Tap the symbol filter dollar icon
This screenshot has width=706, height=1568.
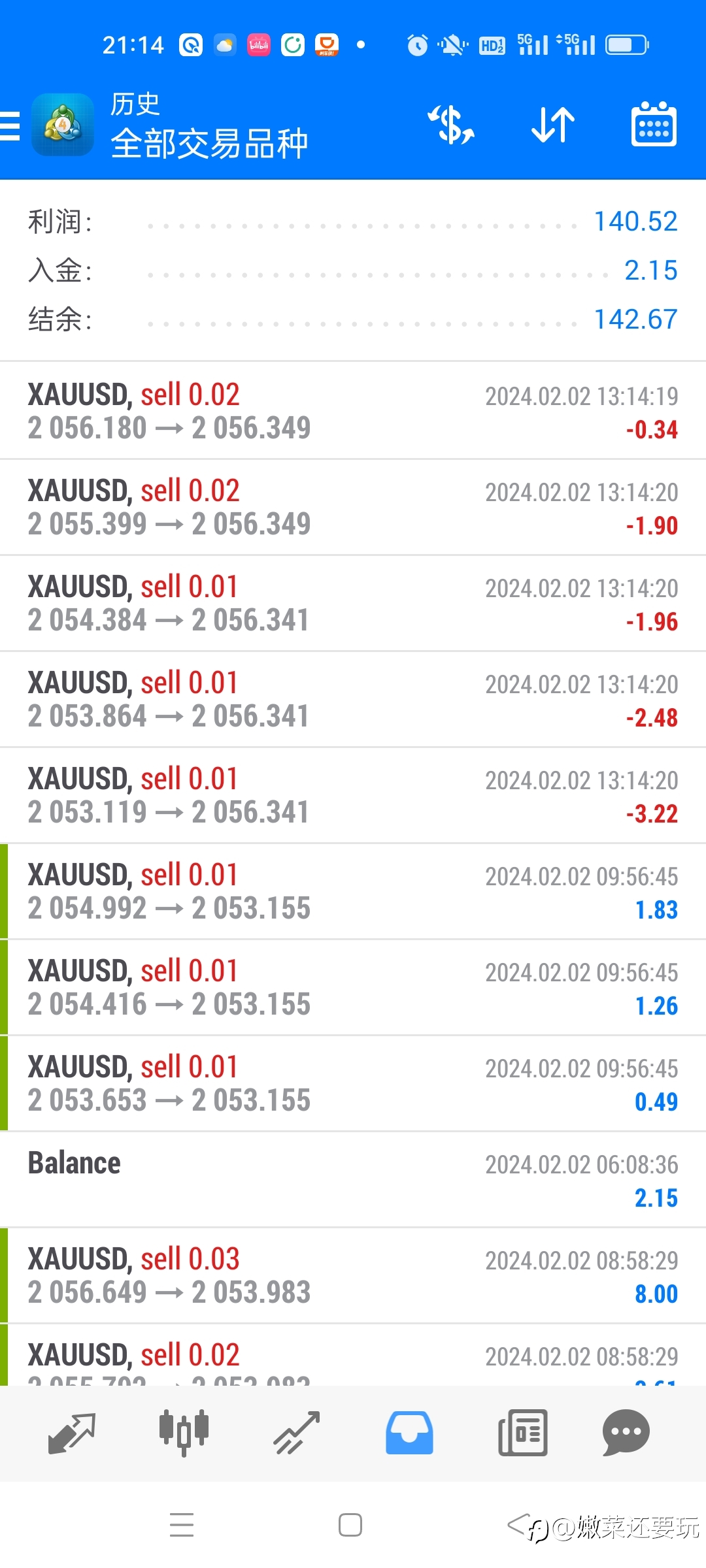click(451, 125)
